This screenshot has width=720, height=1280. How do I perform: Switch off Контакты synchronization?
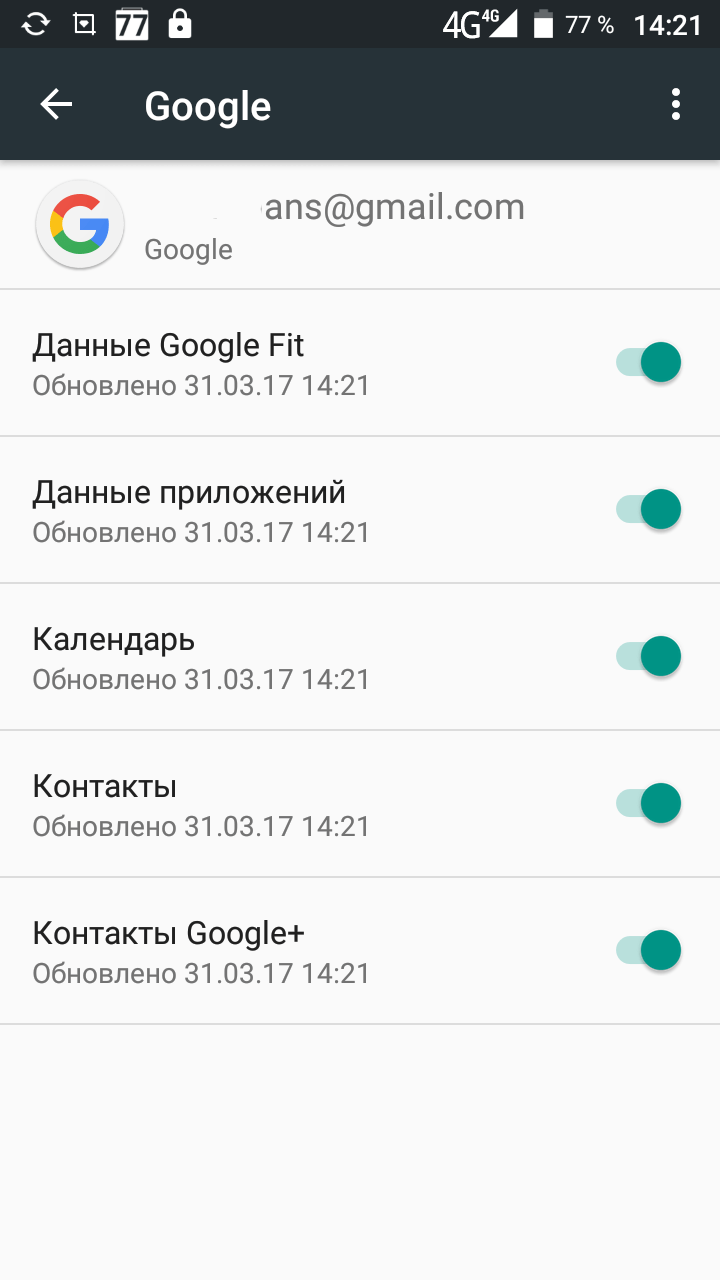pos(648,803)
